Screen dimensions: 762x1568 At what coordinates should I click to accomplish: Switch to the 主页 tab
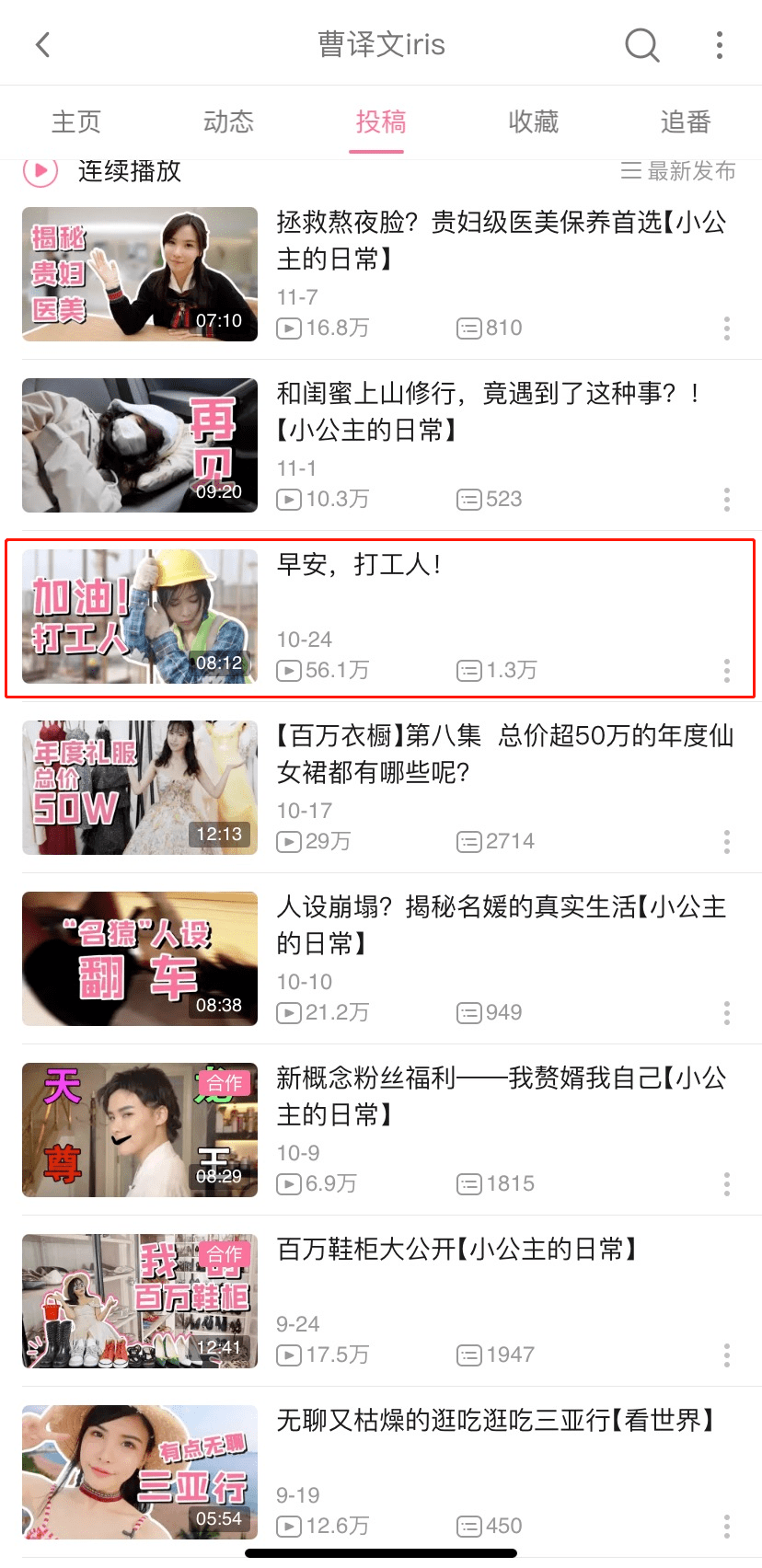coord(76,121)
